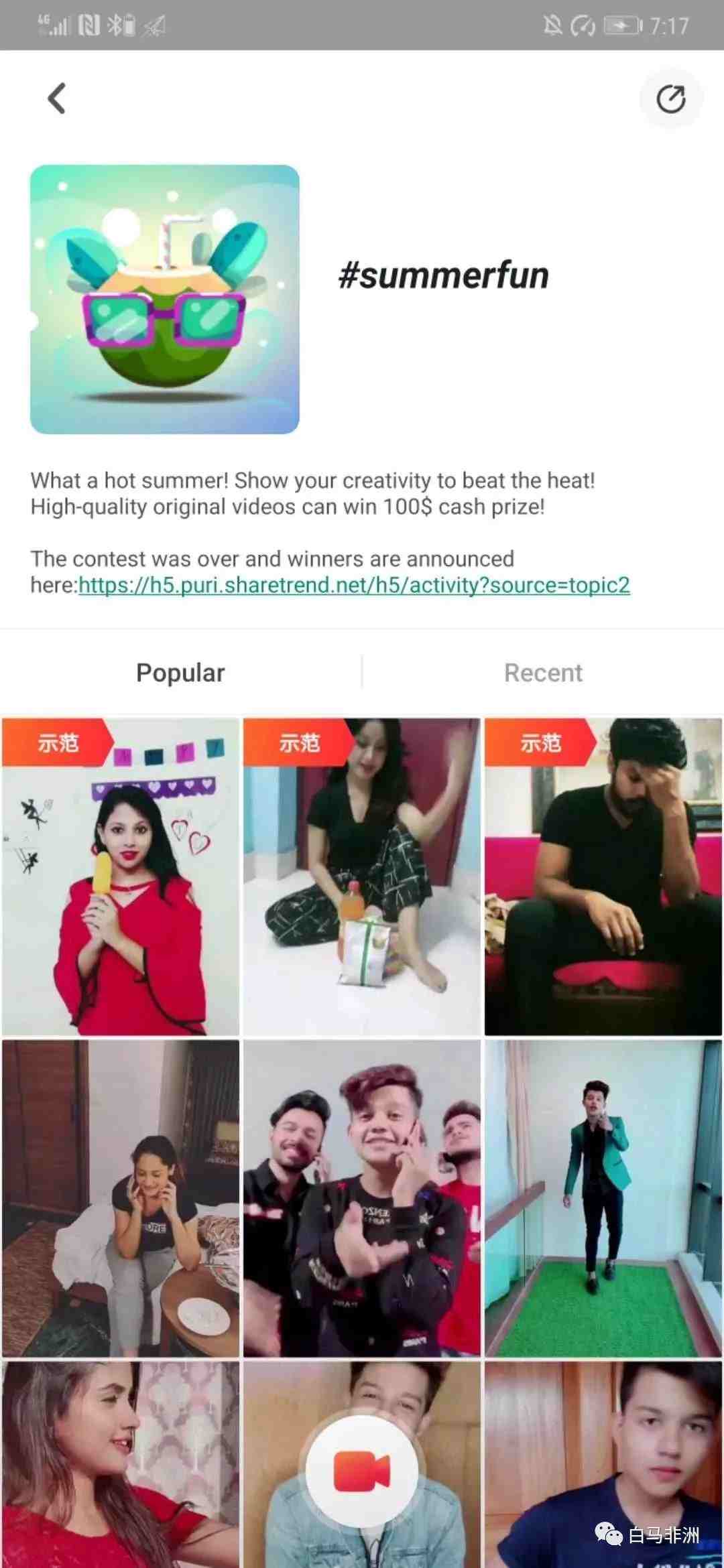Open the video of woman on the phone in a bedroom

tap(121, 1198)
